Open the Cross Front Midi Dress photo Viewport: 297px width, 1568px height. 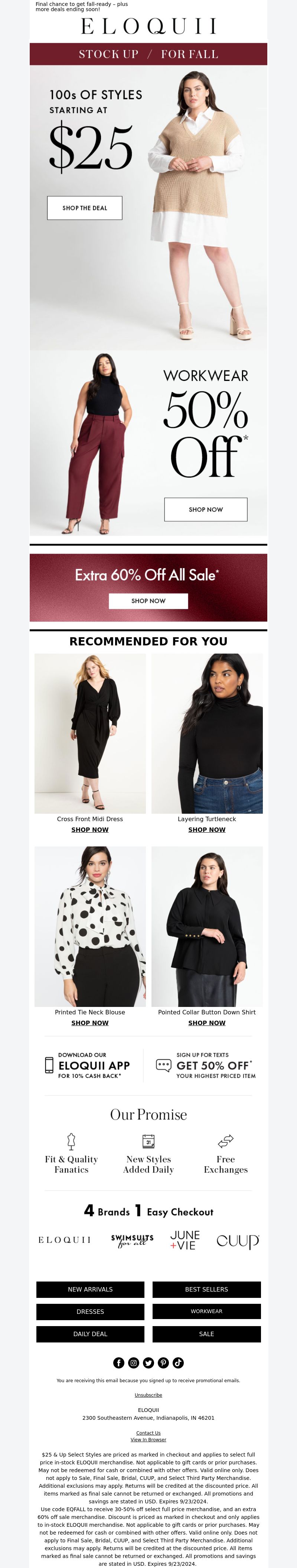point(90,733)
